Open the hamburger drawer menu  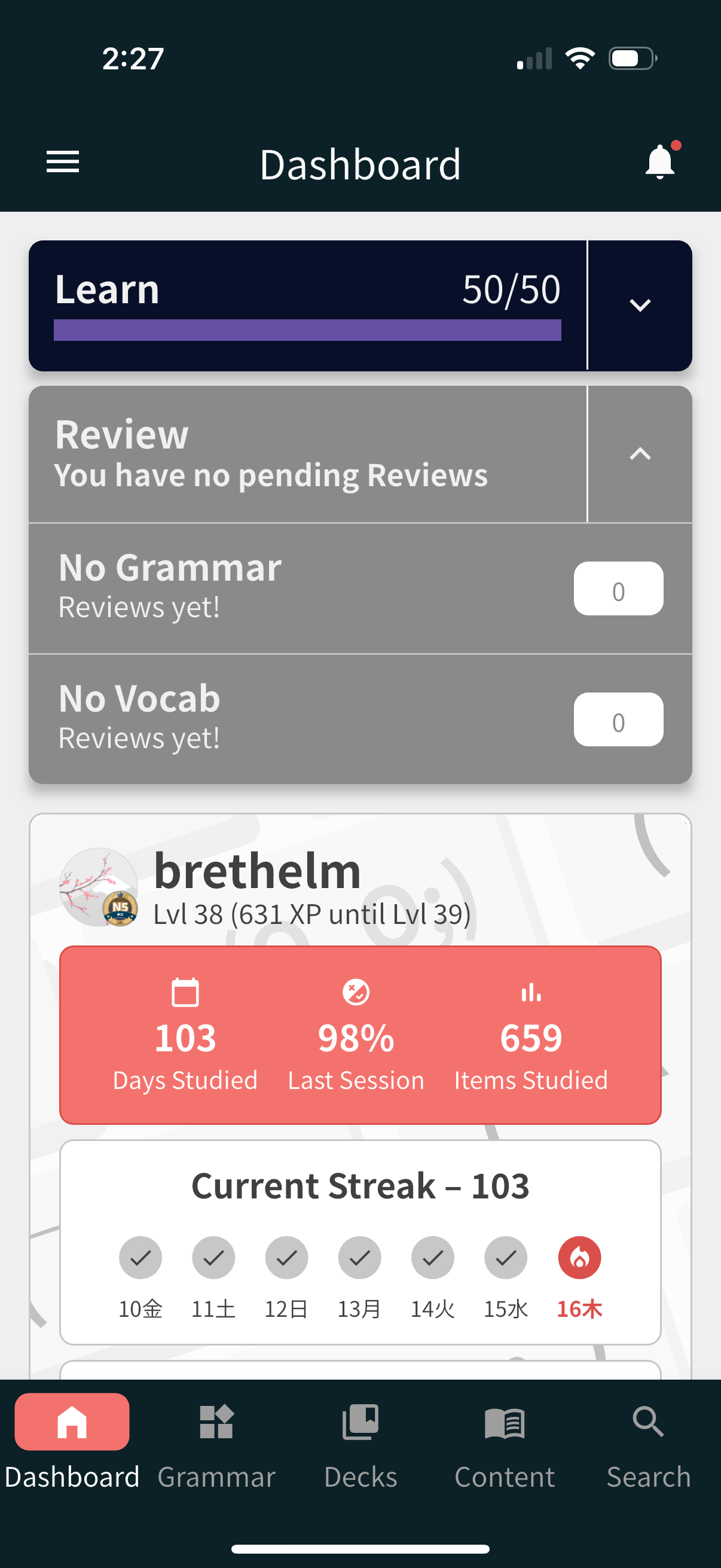tap(63, 162)
